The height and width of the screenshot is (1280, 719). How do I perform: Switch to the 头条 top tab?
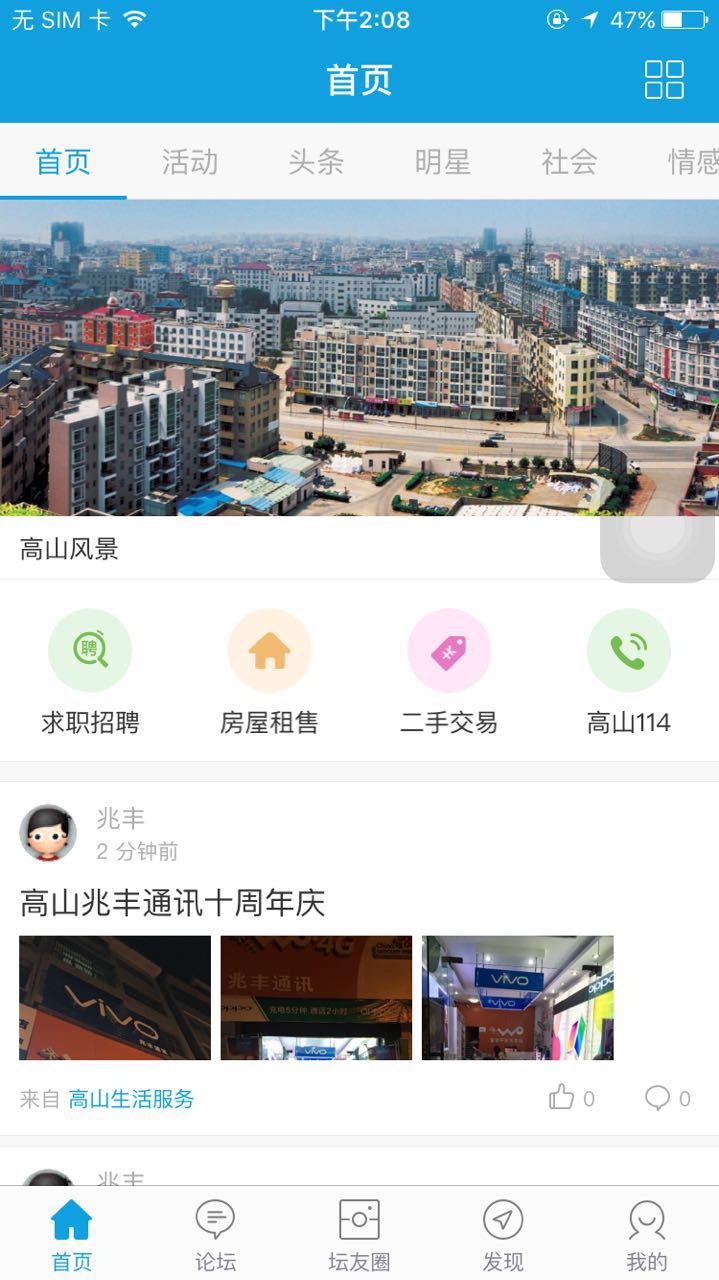316,162
